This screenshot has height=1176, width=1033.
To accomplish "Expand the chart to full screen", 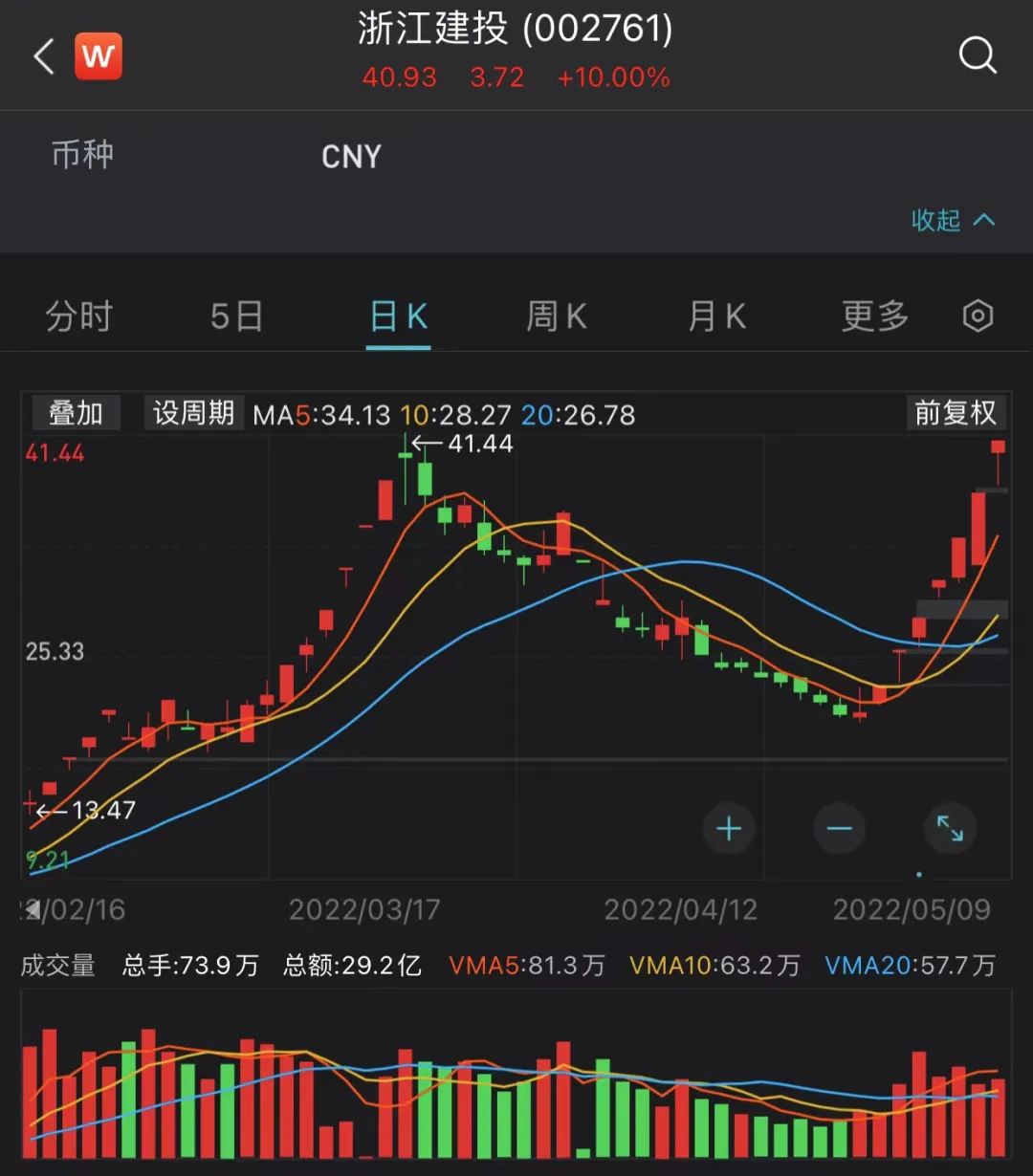I will (950, 828).
